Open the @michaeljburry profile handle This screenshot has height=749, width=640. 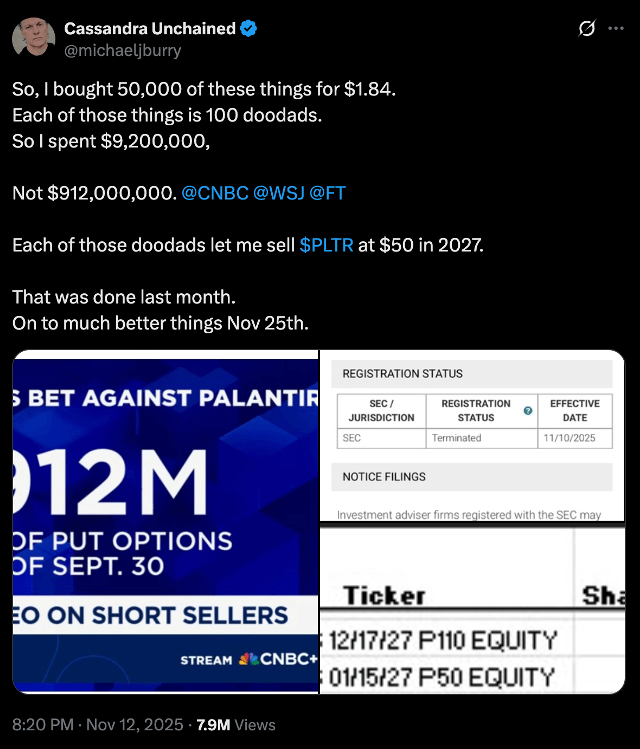pos(123,50)
